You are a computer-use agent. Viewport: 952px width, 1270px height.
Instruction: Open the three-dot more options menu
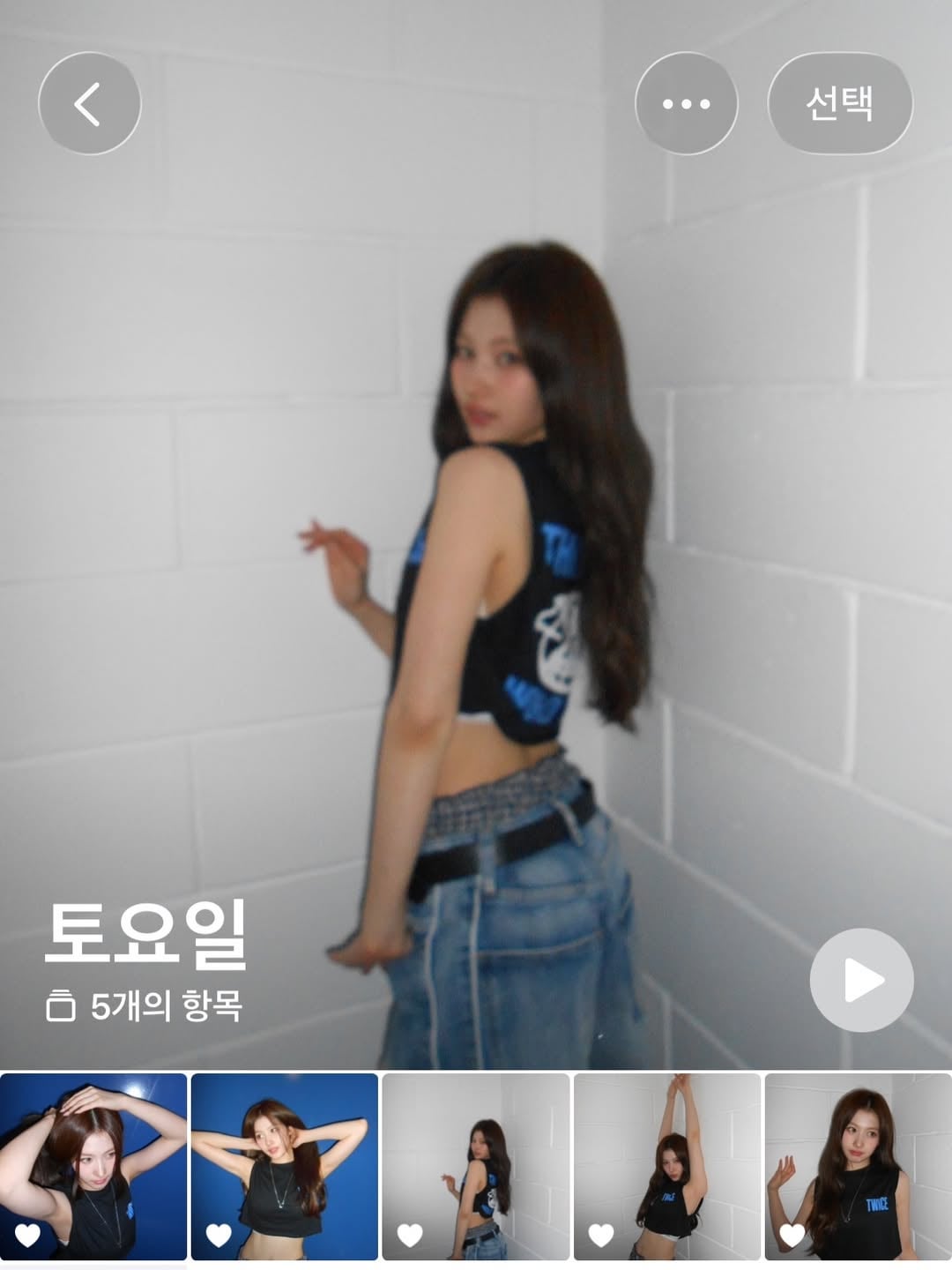[x=686, y=104]
